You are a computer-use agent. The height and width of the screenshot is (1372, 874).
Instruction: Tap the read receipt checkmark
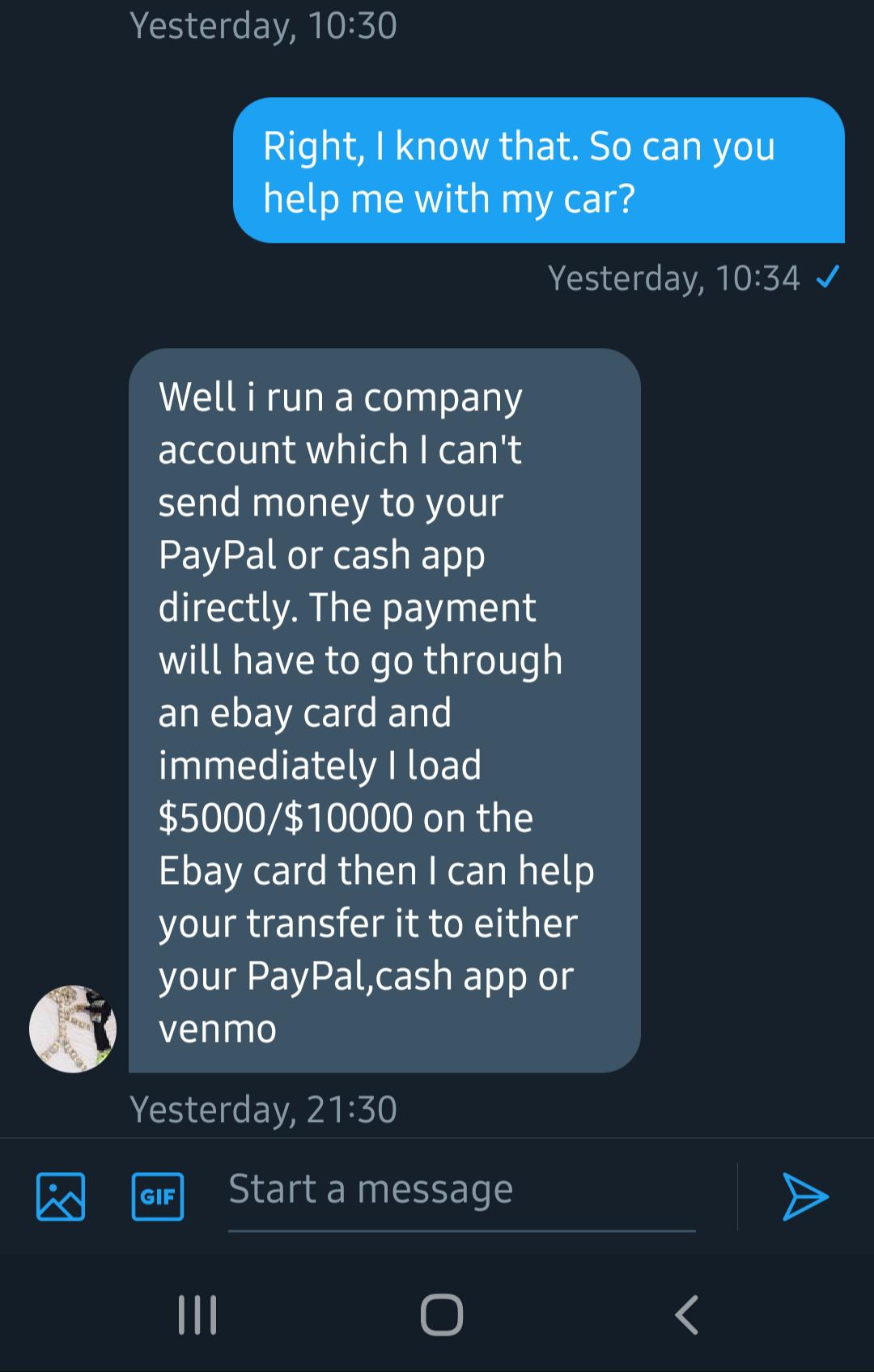click(x=827, y=278)
